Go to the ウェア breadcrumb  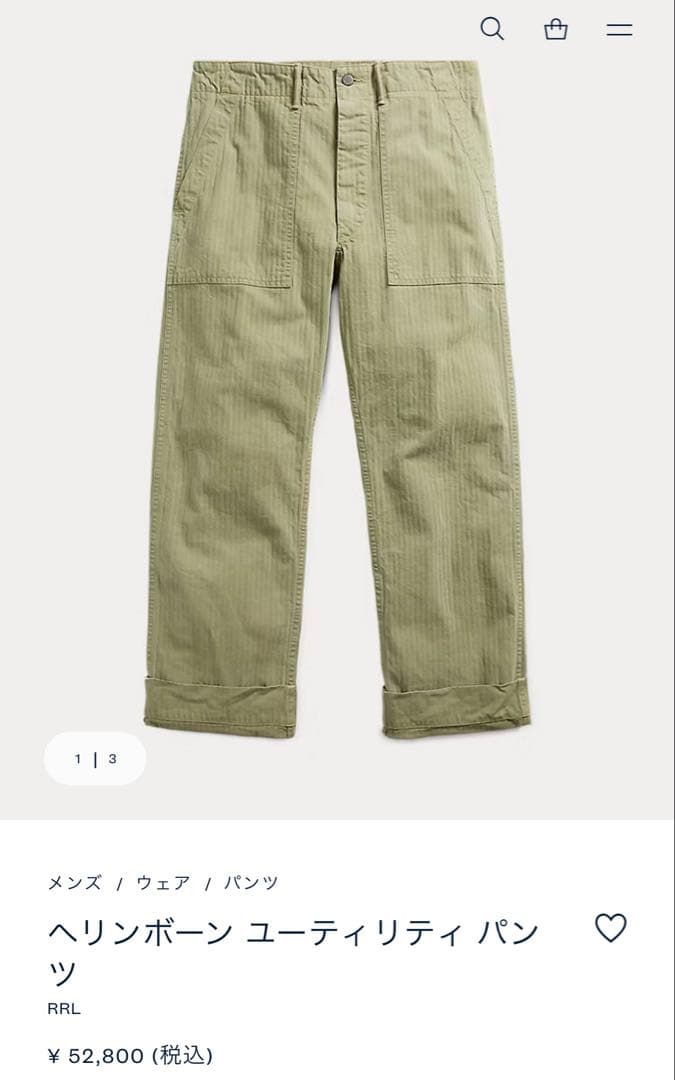tap(163, 883)
